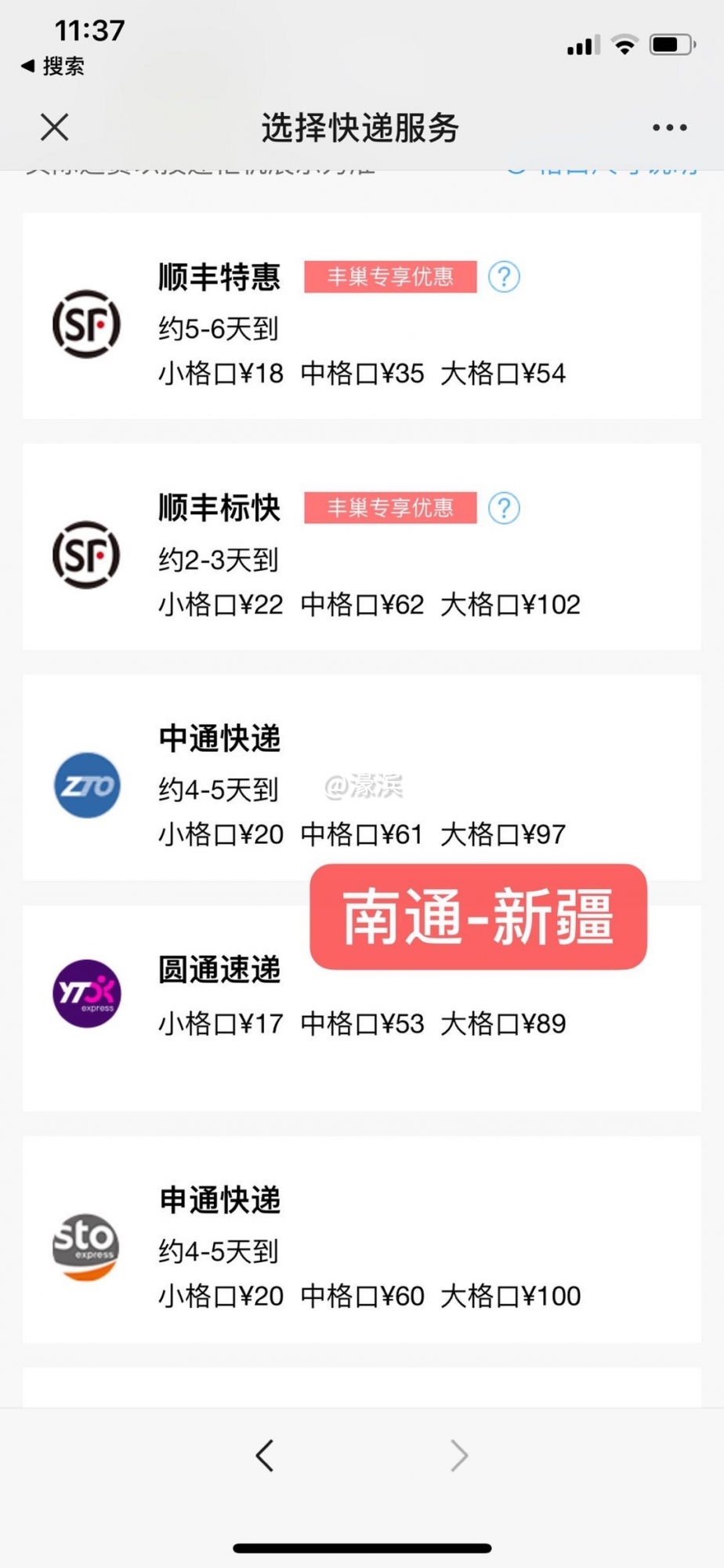Open the more options ellipsis menu
Image resolution: width=724 pixels, height=1568 pixels.
(x=670, y=126)
